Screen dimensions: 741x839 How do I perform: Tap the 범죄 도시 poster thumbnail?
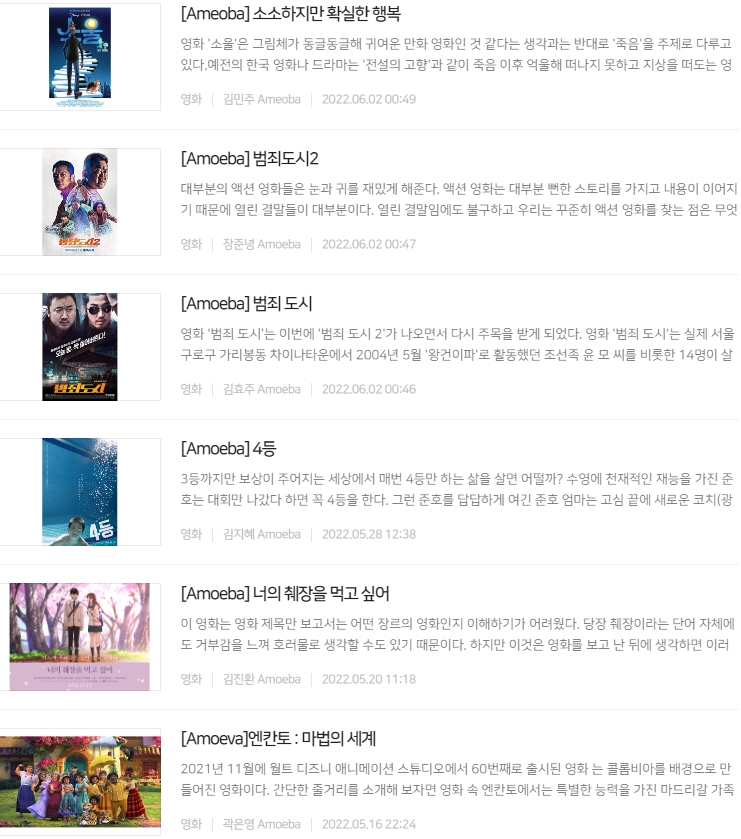(80, 346)
